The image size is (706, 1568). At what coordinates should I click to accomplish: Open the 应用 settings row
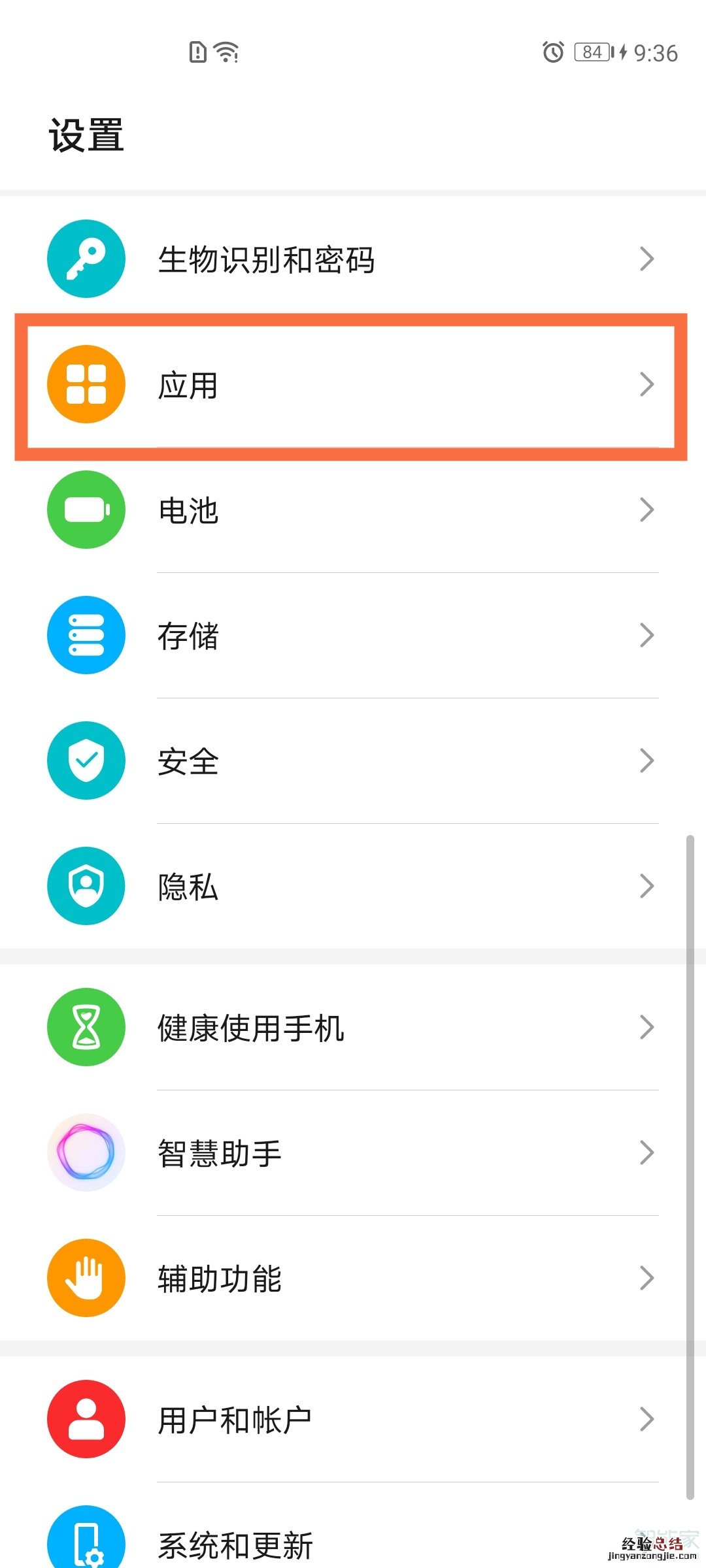pos(353,385)
